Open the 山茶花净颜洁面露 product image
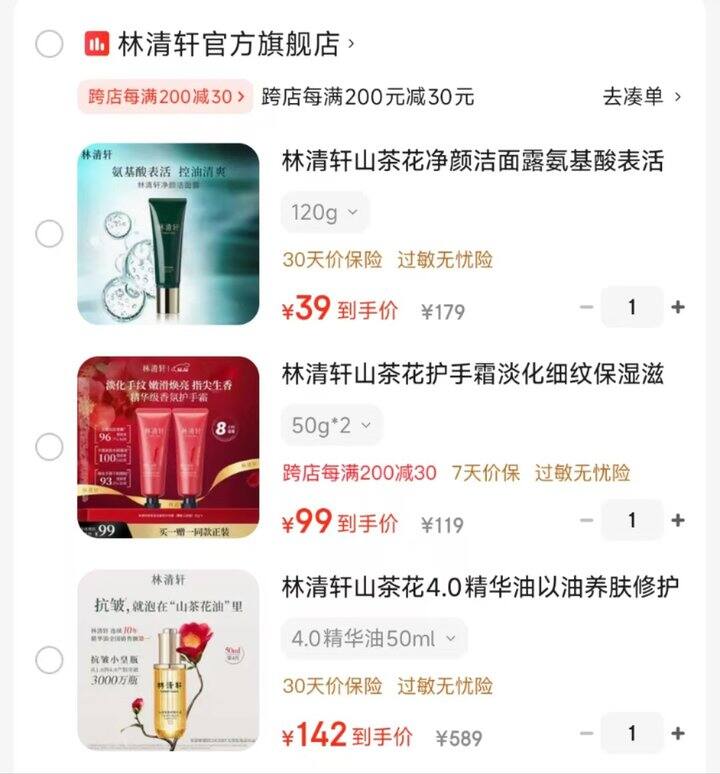Screen dimensions: 720x774 [x=168, y=234]
